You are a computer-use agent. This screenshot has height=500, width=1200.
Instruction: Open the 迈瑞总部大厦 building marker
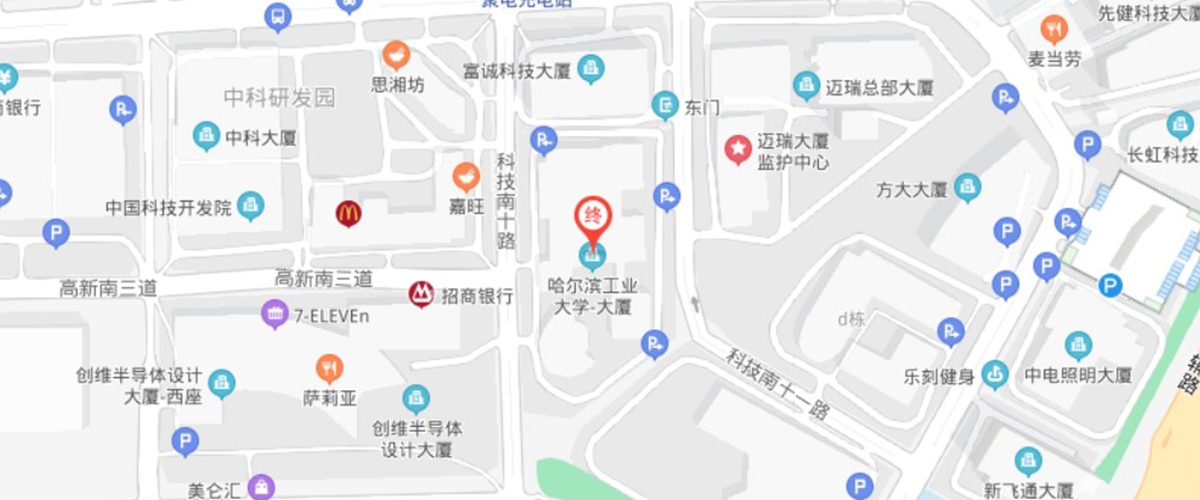807,87
